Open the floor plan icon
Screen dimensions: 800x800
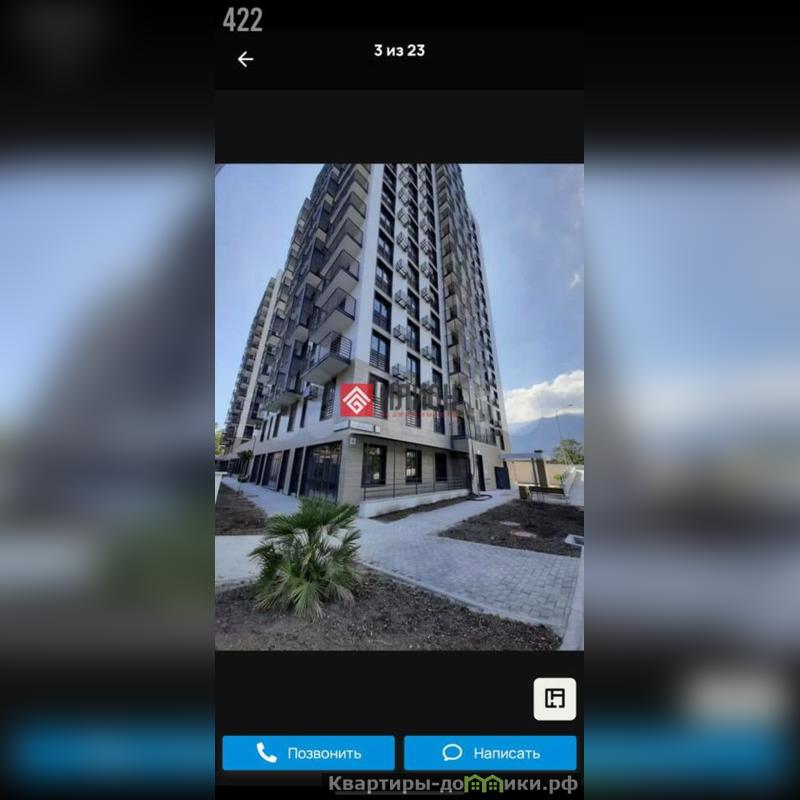click(555, 698)
